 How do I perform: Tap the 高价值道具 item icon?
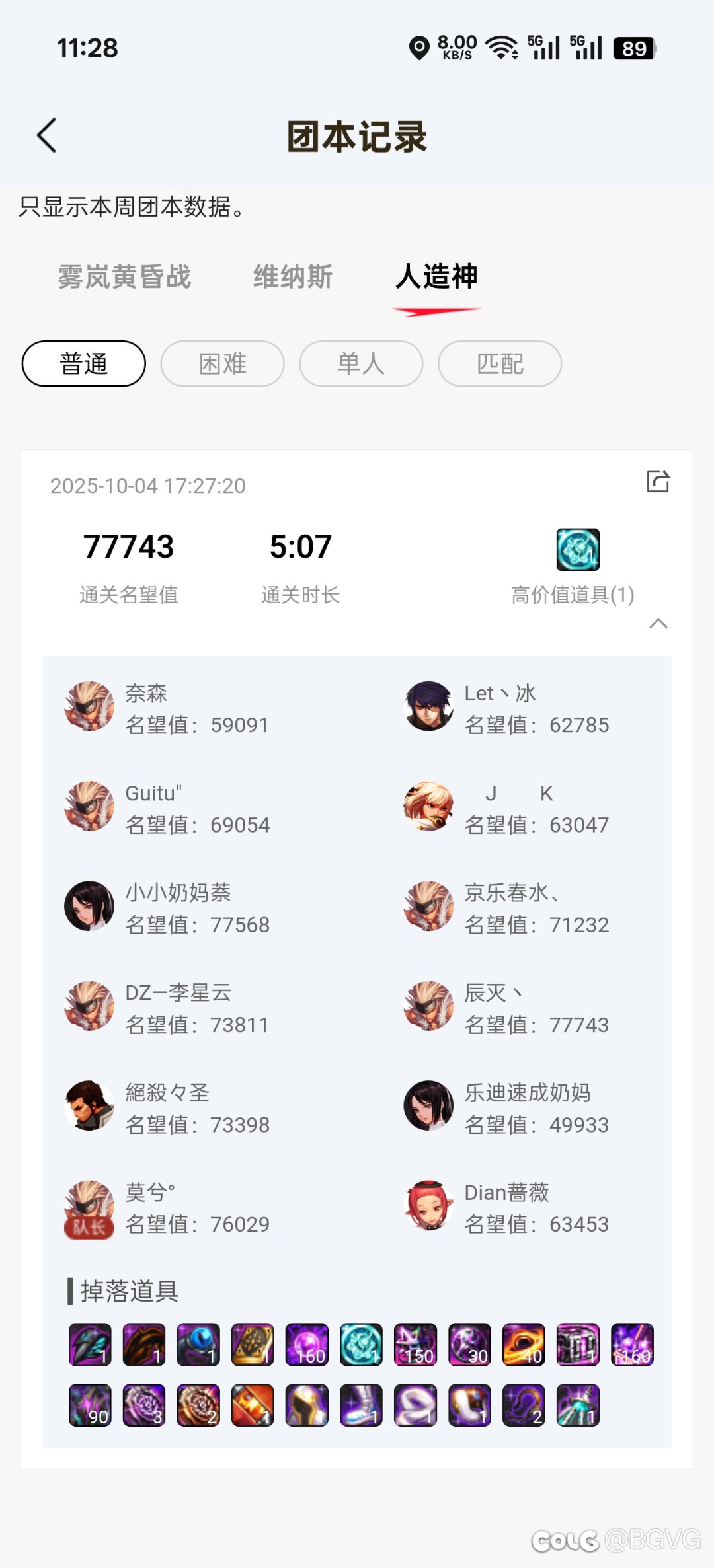pos(578,549)
